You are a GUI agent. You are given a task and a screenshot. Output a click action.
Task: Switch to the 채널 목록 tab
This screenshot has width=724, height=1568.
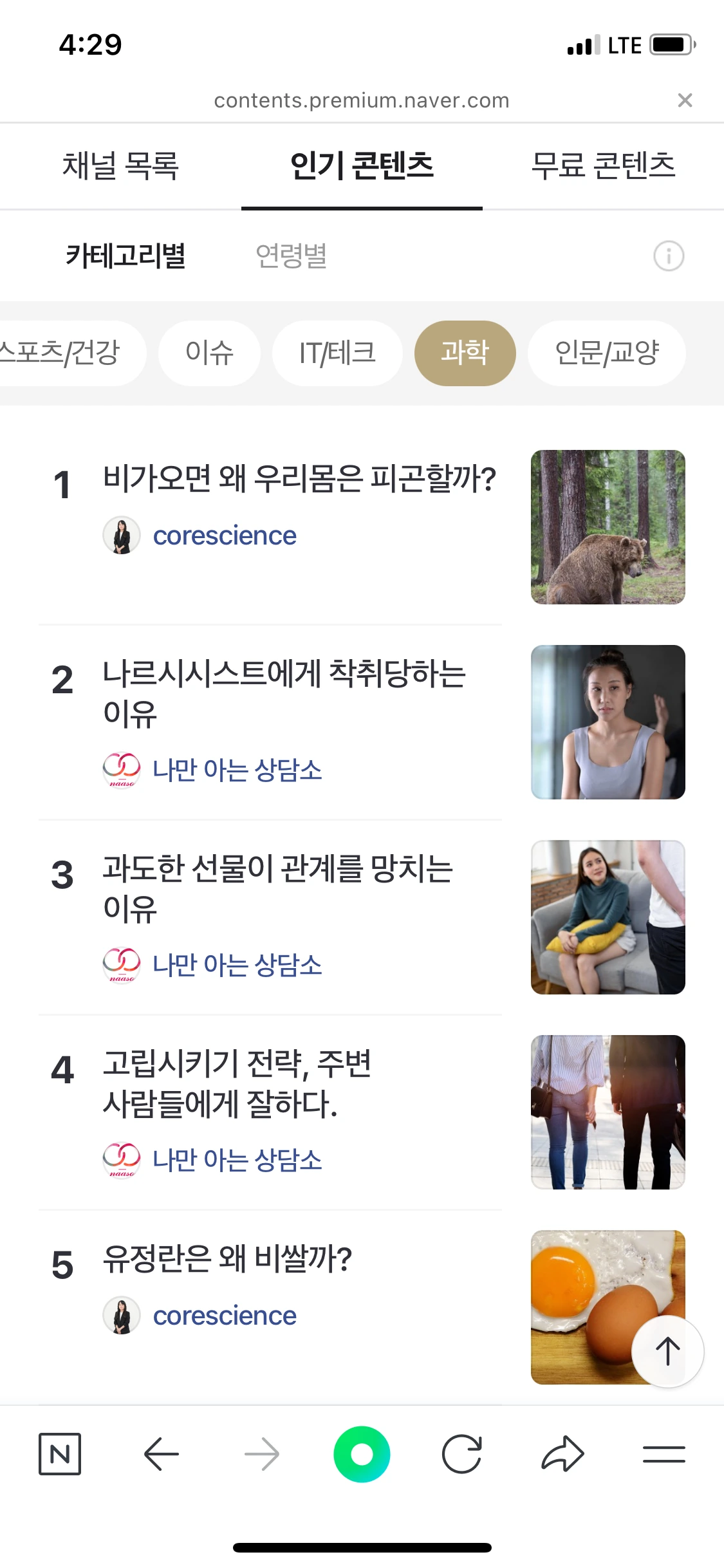[120, 166]
